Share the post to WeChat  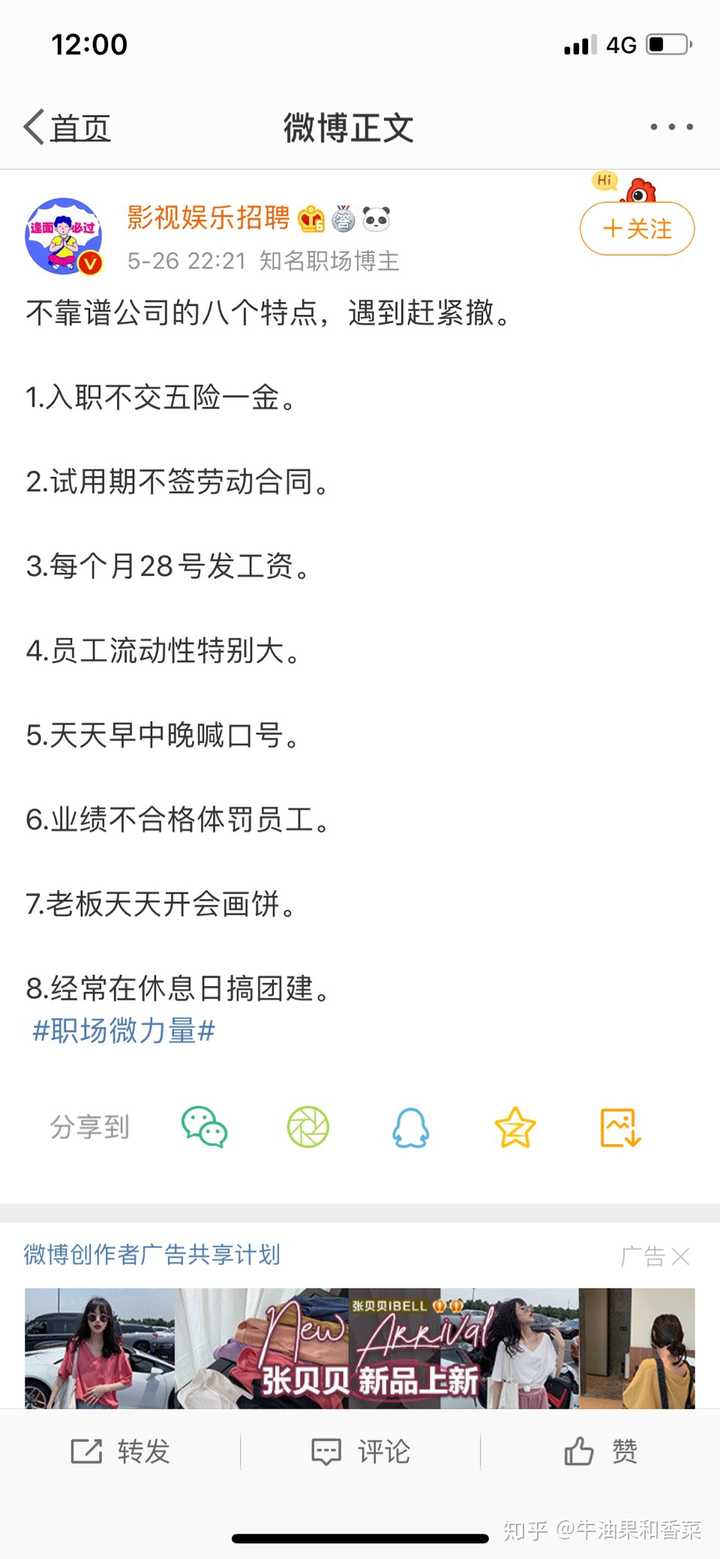[204, 1127]
